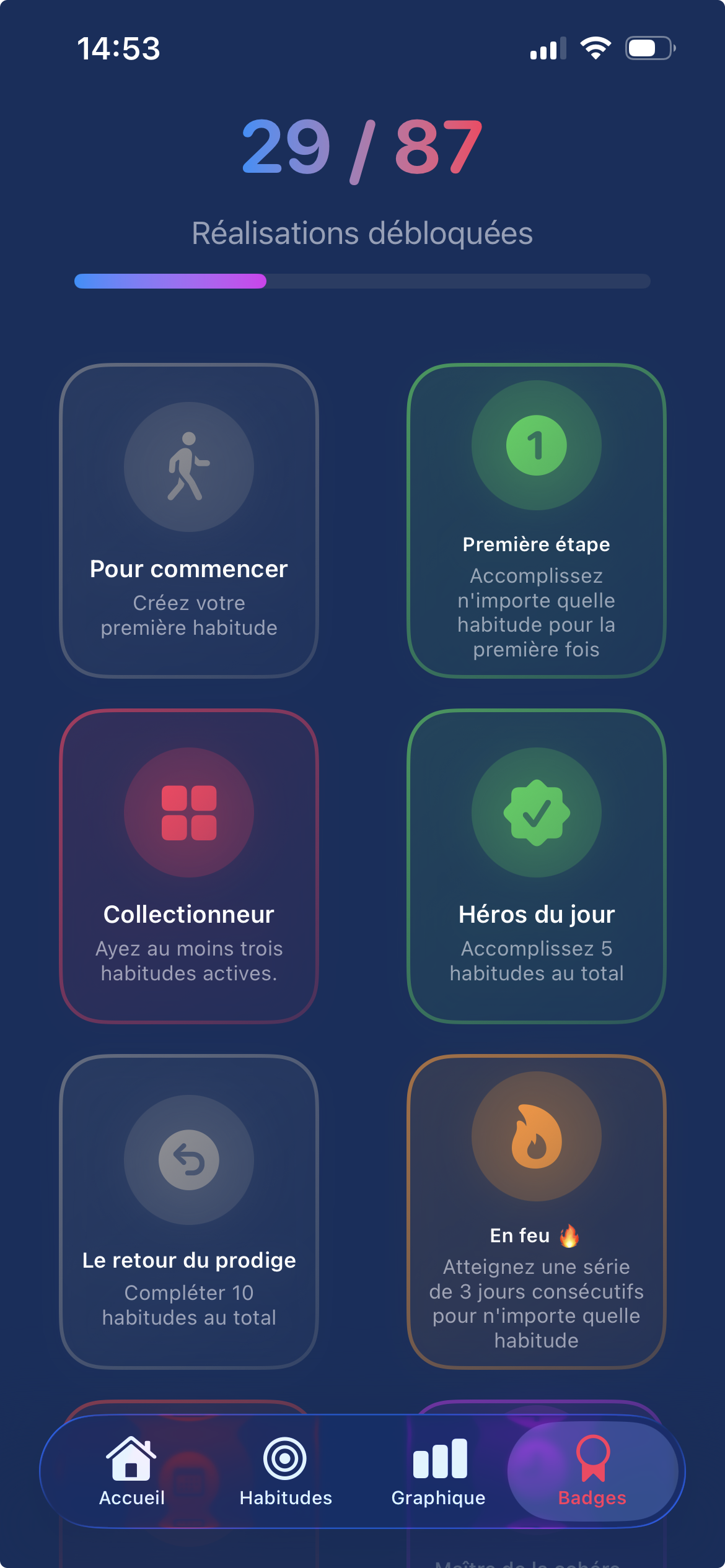View the Première étape badge
Screen dimensions: 725x1568
536,520
